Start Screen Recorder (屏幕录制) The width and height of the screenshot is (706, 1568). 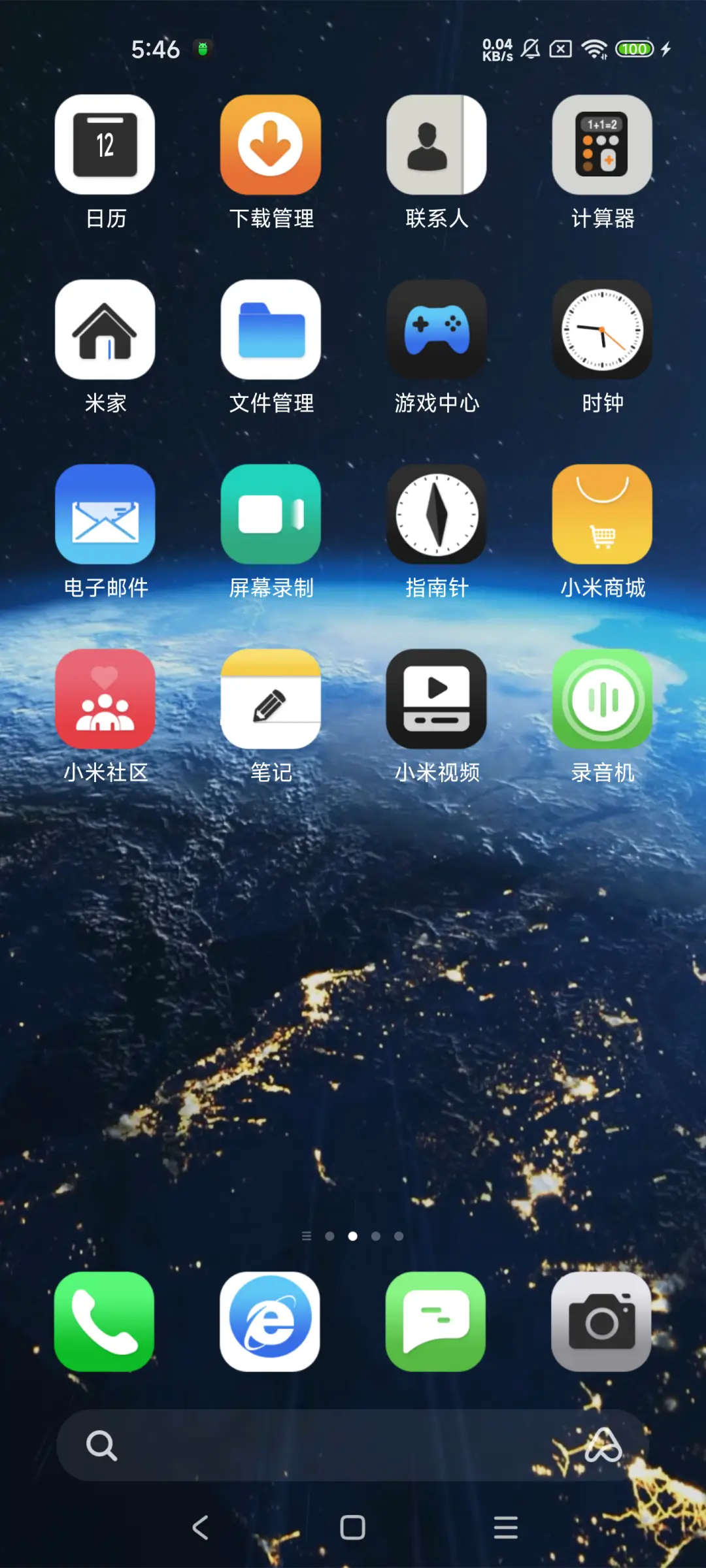point(271,514)
